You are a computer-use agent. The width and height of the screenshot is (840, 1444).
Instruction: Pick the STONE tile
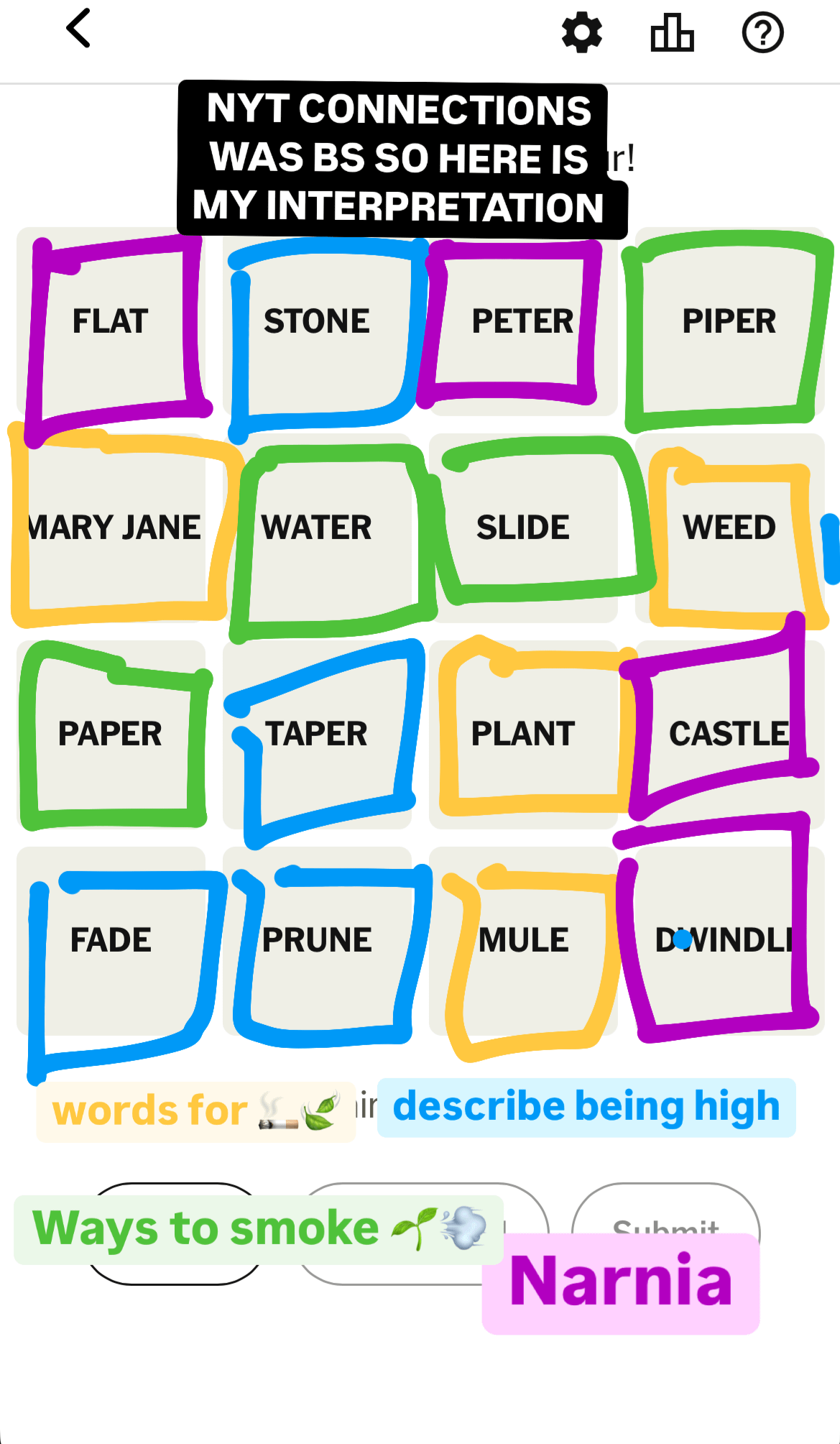[x=317, y=321]
